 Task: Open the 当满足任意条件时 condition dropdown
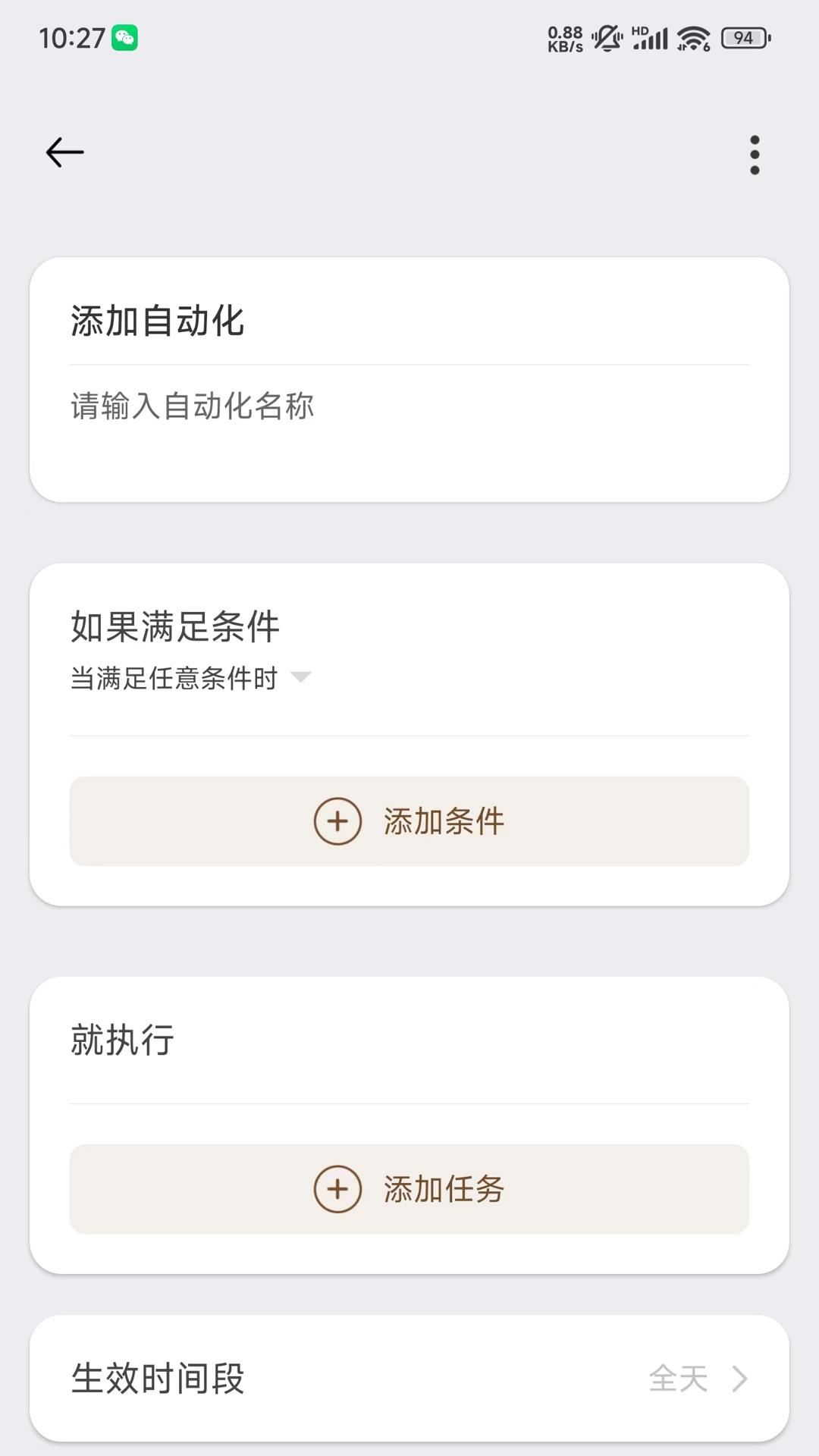tap(174, 679)
